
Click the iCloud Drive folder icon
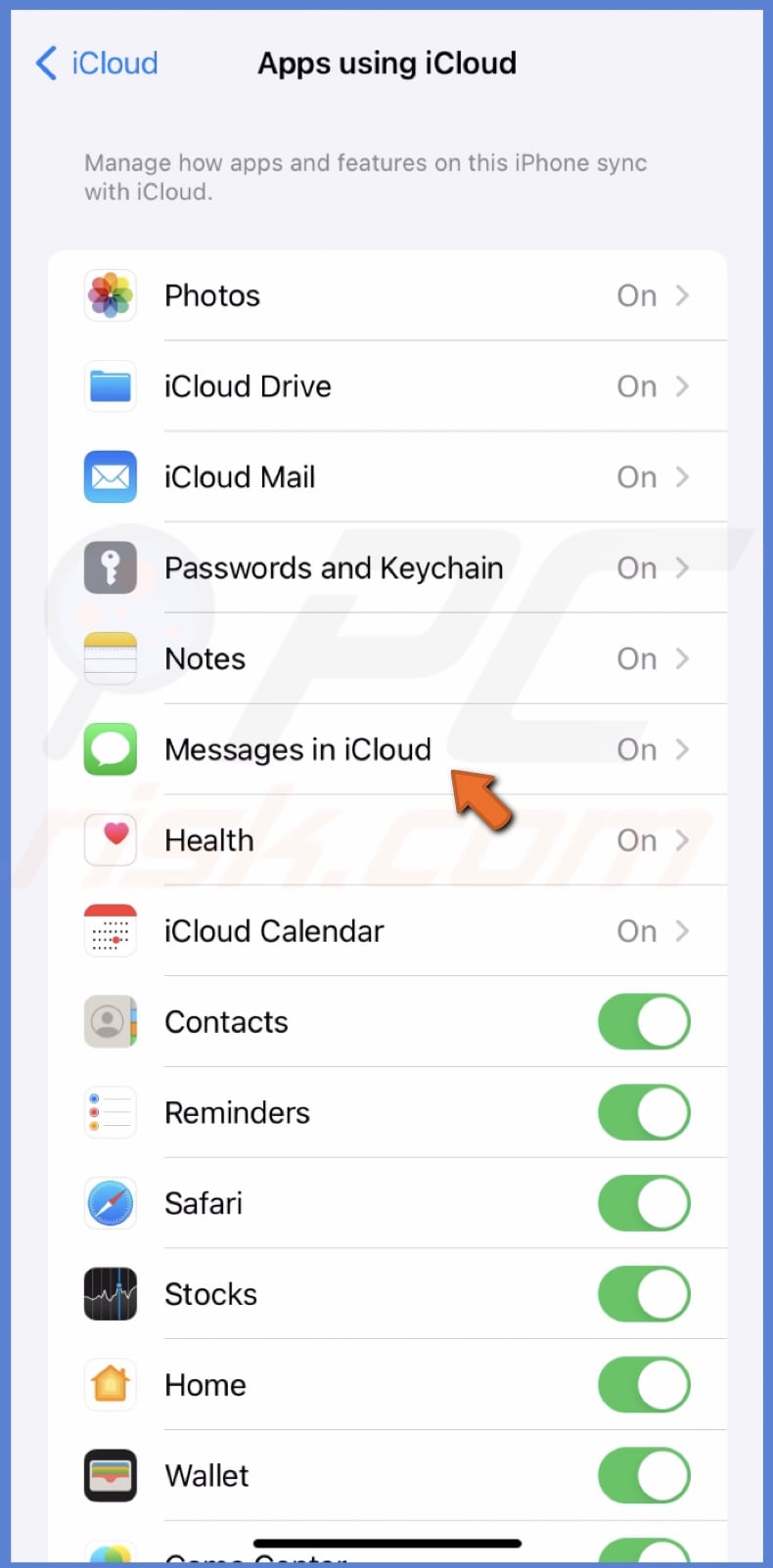(110, 385)
